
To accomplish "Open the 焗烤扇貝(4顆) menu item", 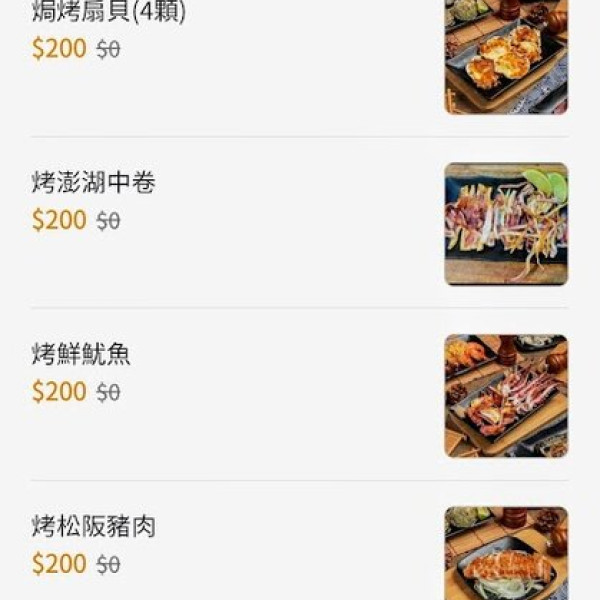I will click(109, 14).
